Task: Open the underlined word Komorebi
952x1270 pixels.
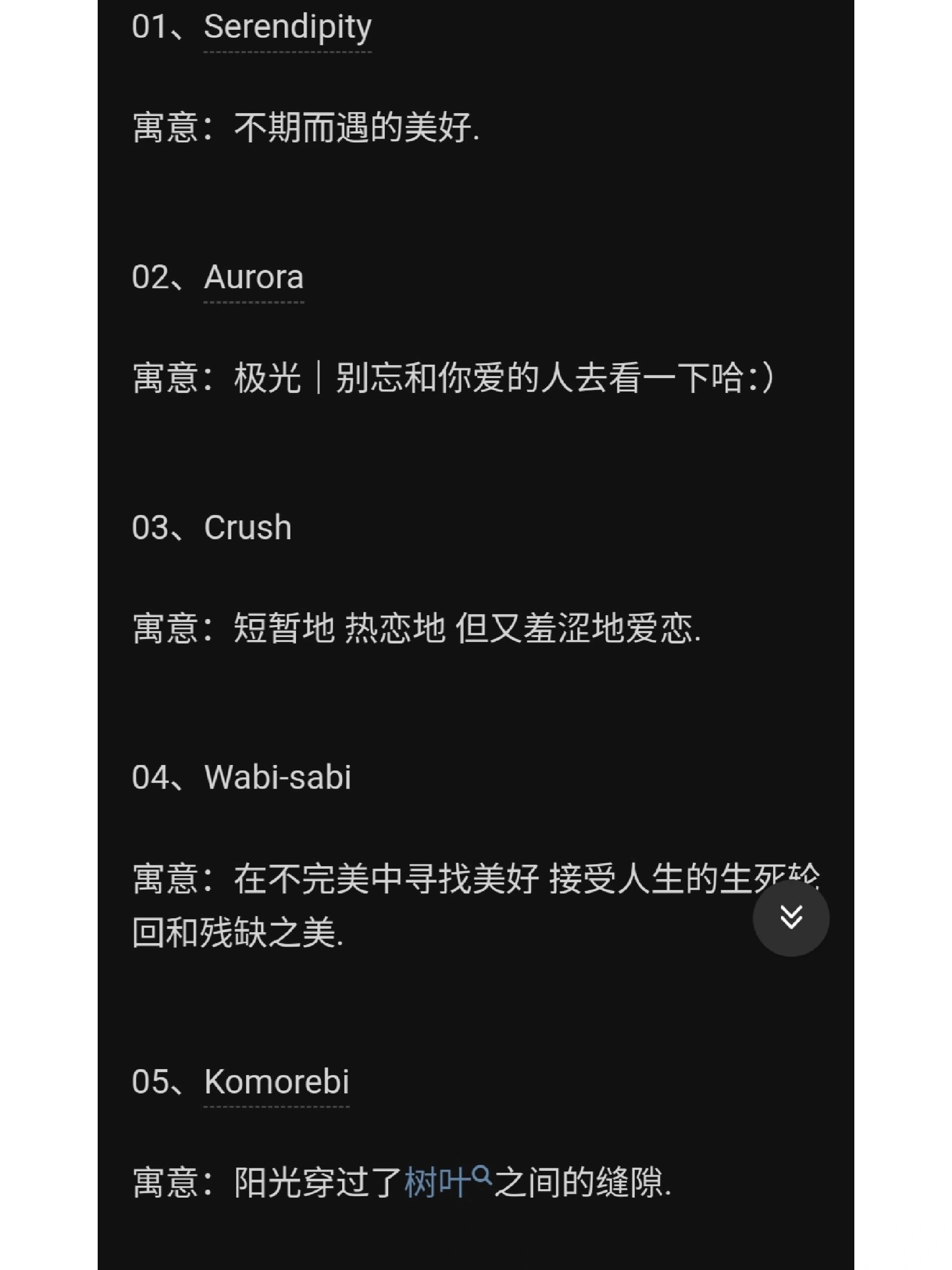Action: coord(277,1082)
